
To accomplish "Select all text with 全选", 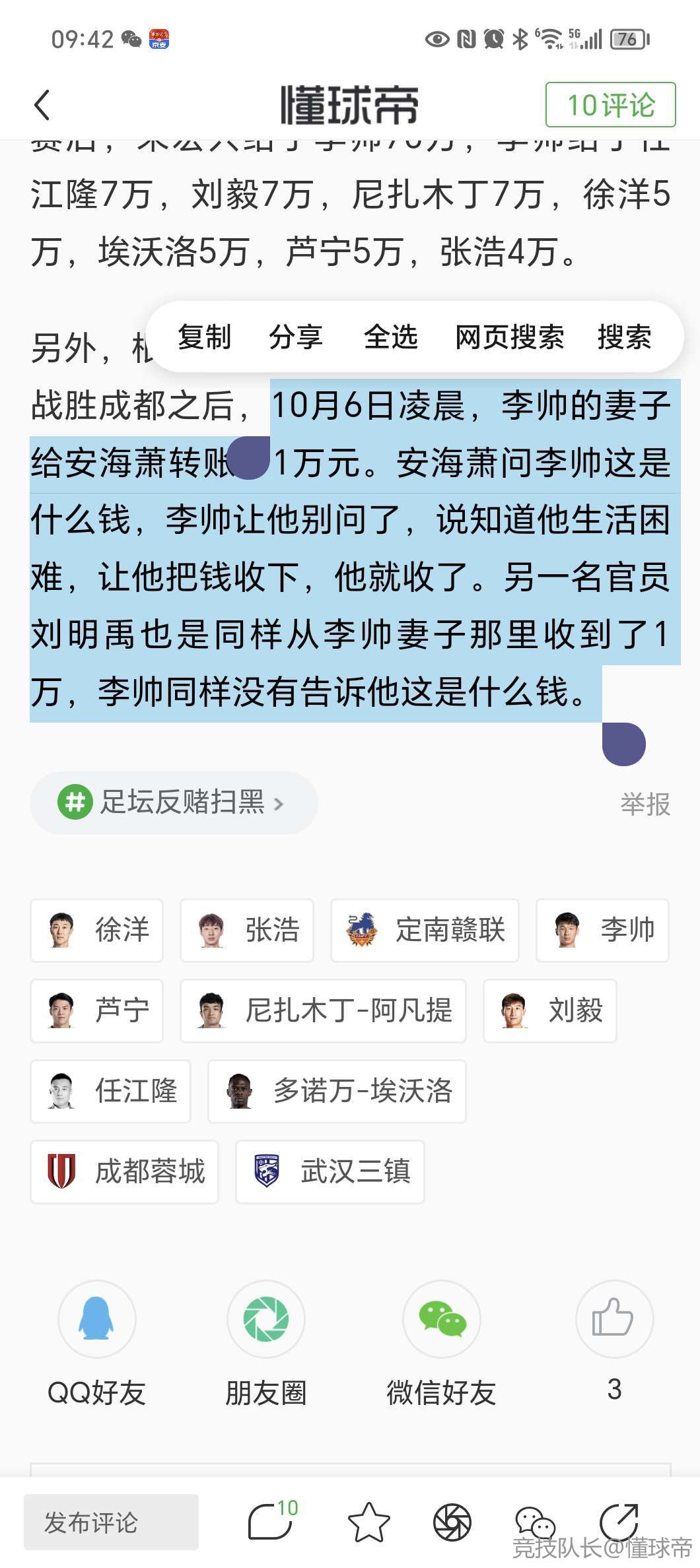I will 390,337.
